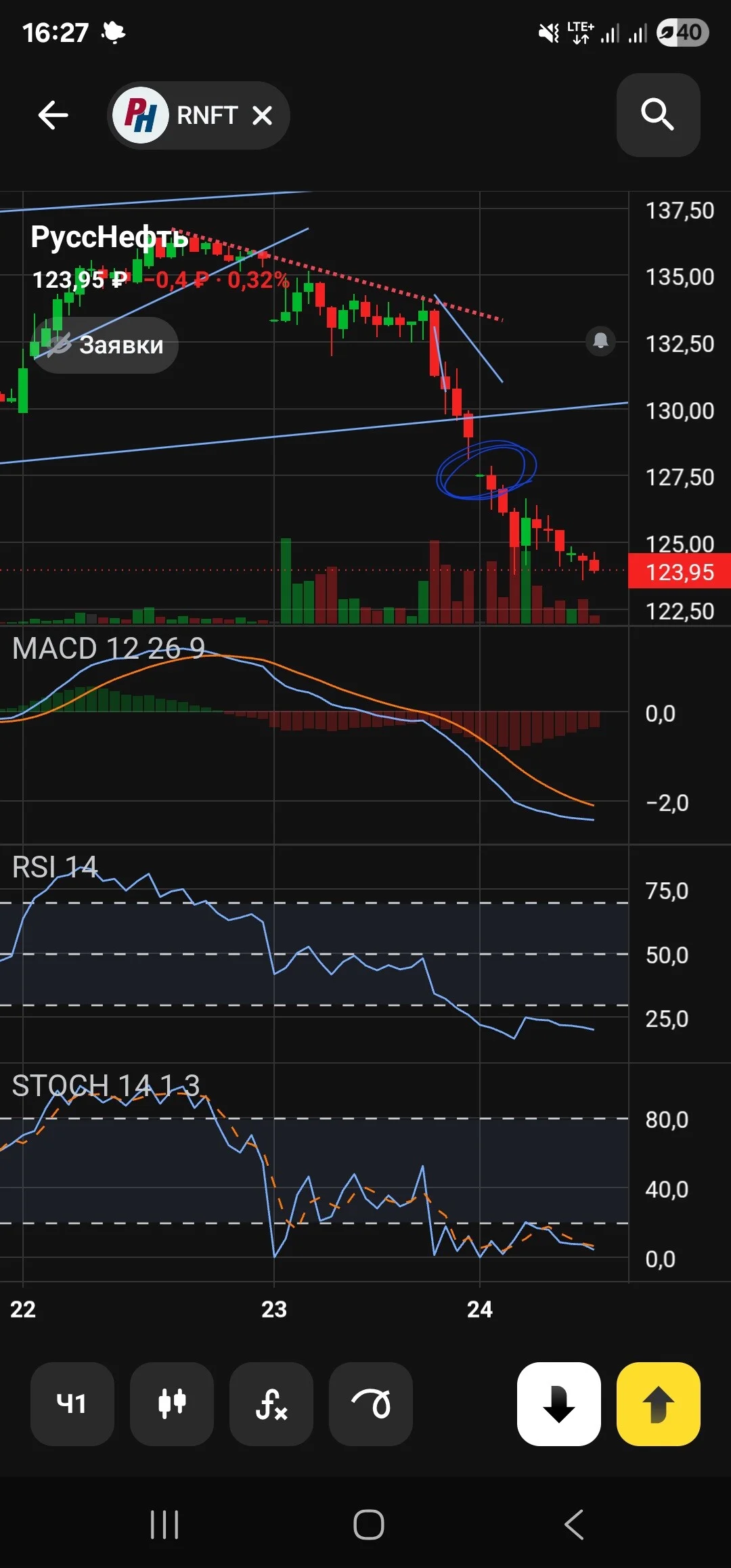Change the Ч1 timeframe

click(x=72, y=1403)
